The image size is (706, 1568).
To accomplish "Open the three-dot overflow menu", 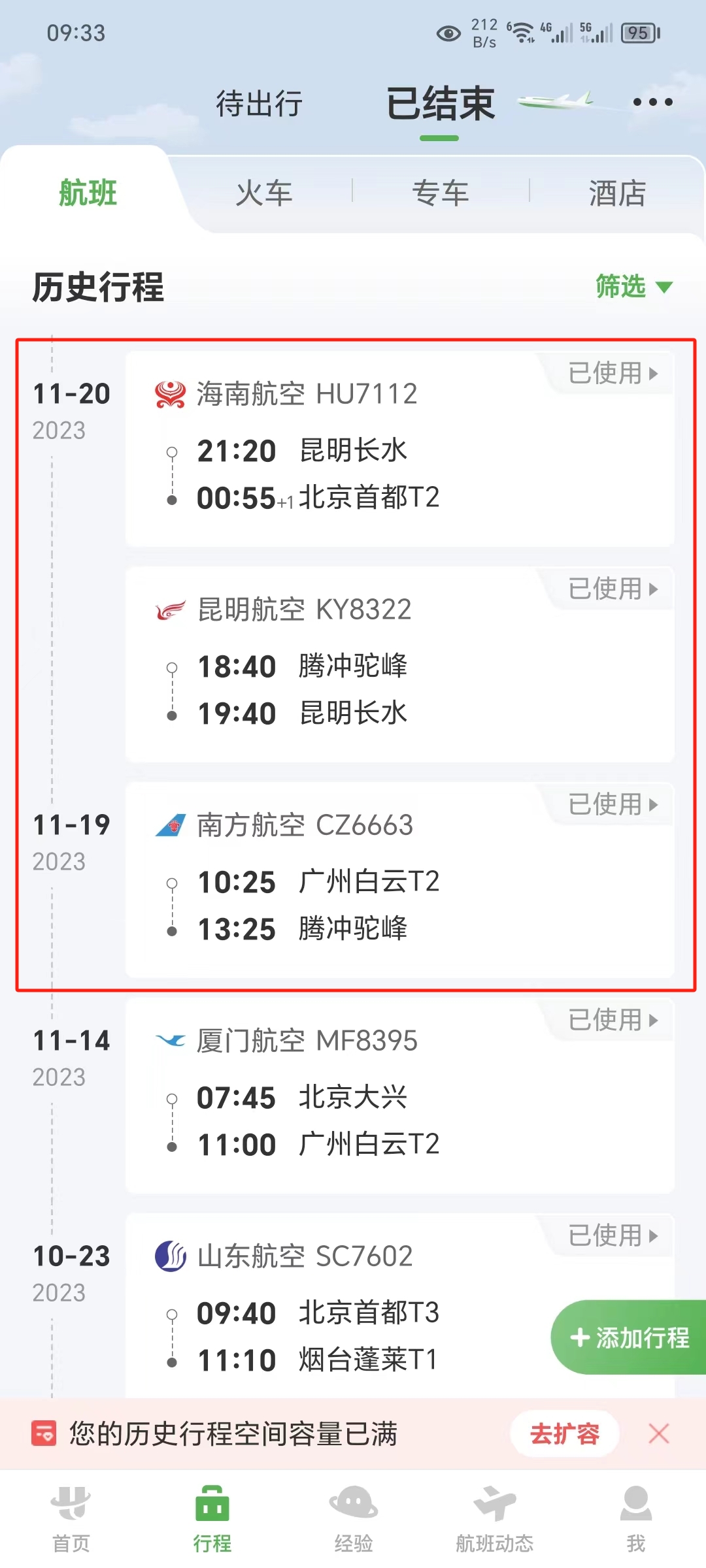I will [652, 103].
